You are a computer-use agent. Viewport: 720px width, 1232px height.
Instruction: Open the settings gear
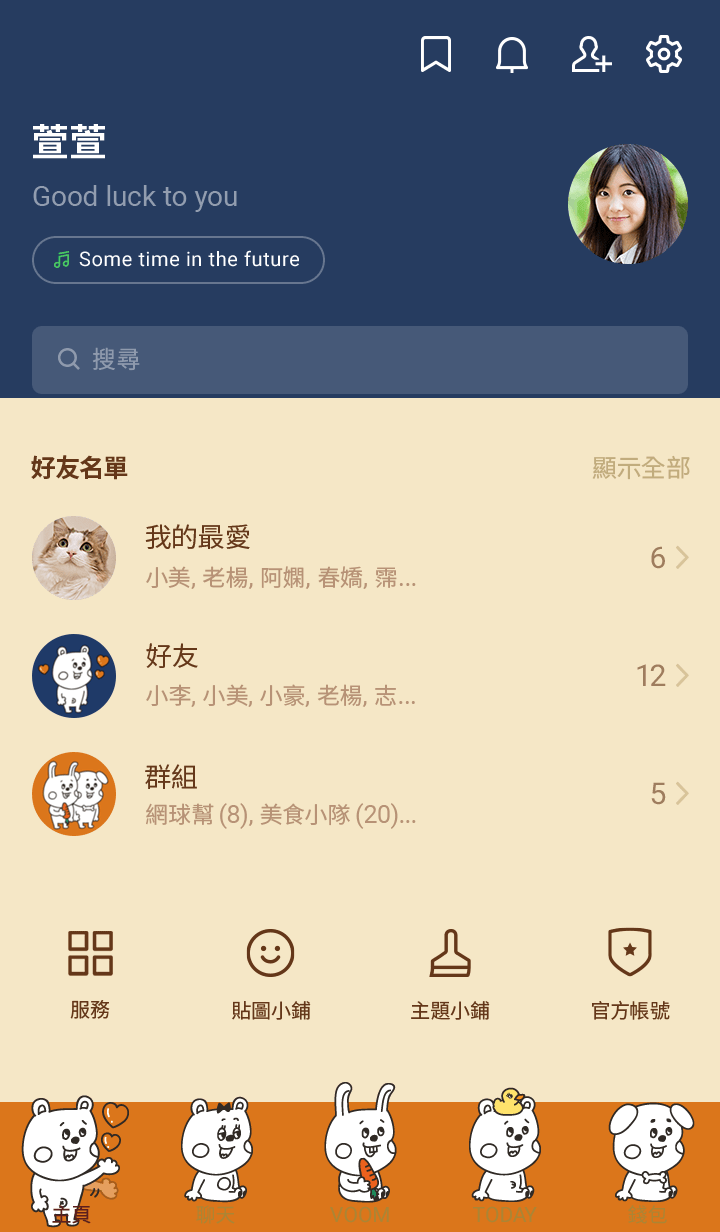[x=664, y=55]
